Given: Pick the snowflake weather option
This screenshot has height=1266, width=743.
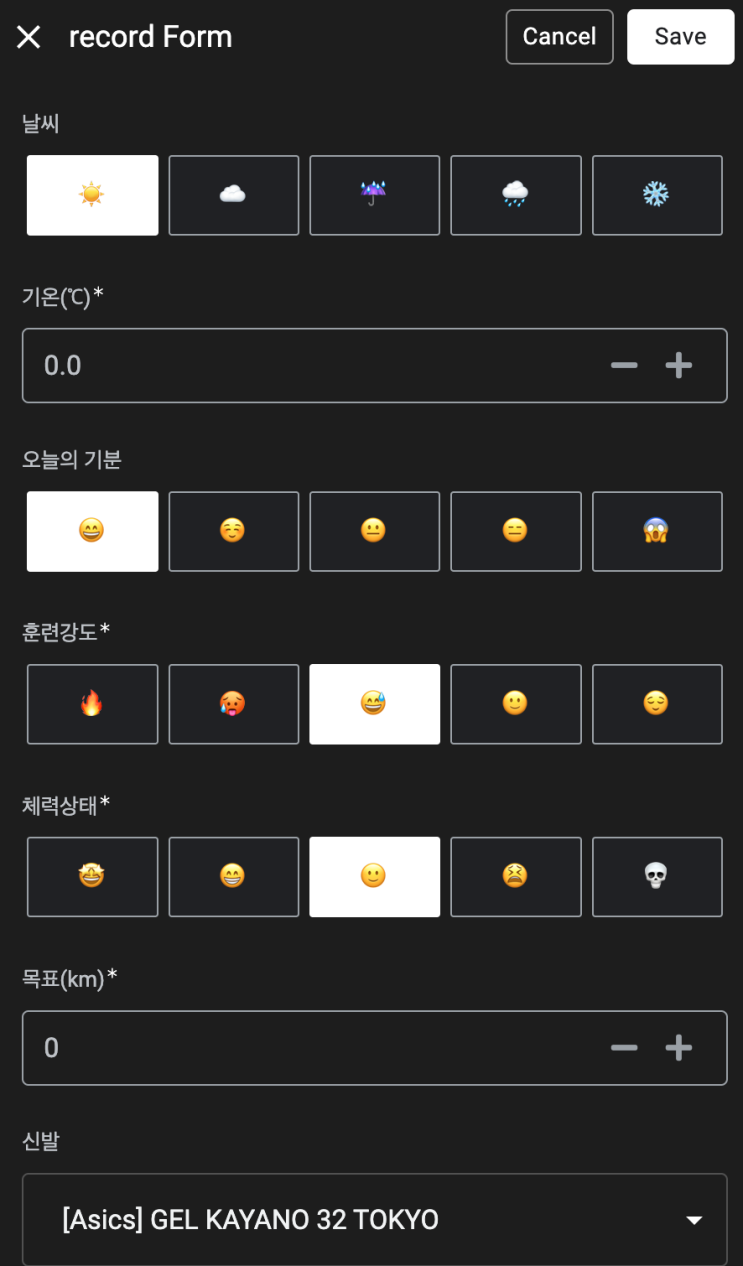Looking at the screenshot, I should (657, 195).
